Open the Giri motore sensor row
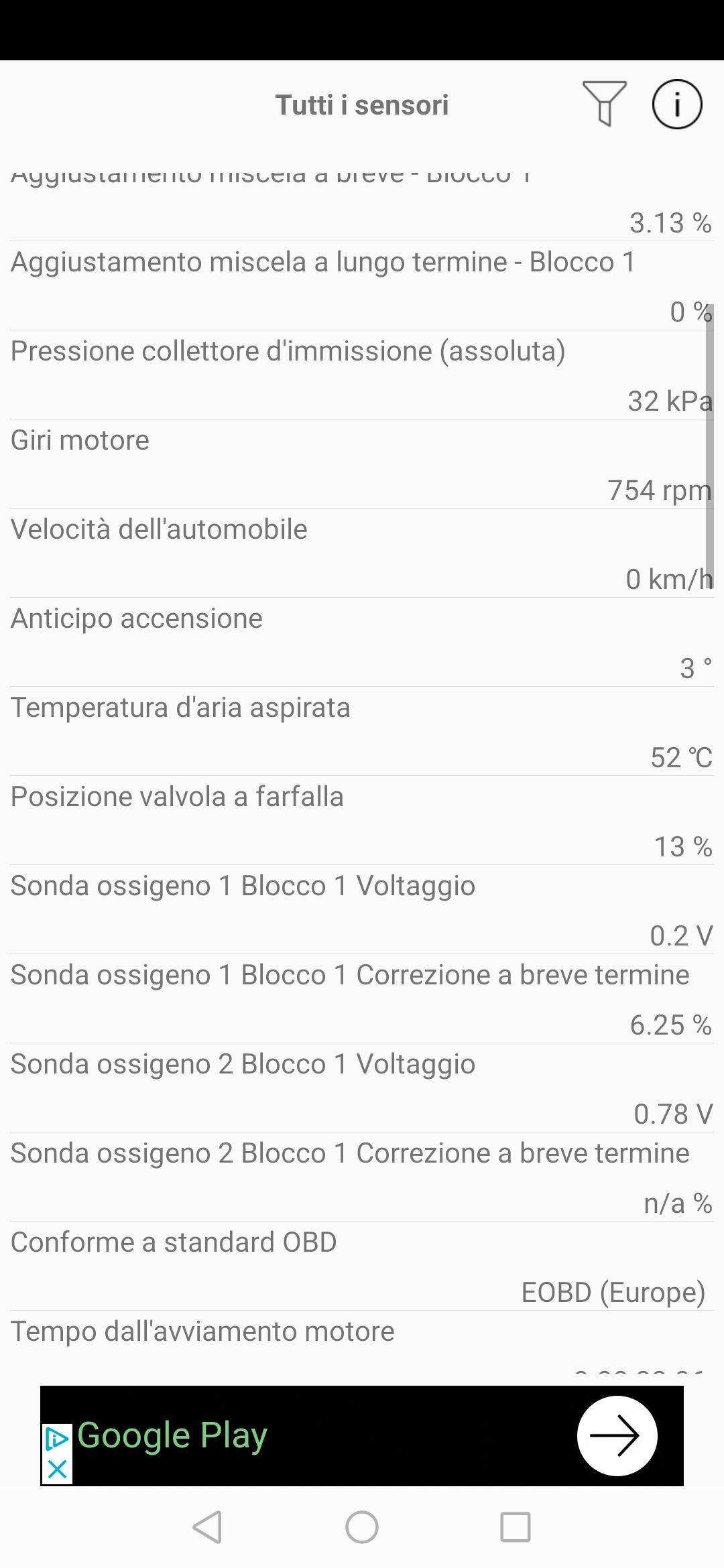Screen dimensions: 724x1568 [x=362, y=464]
